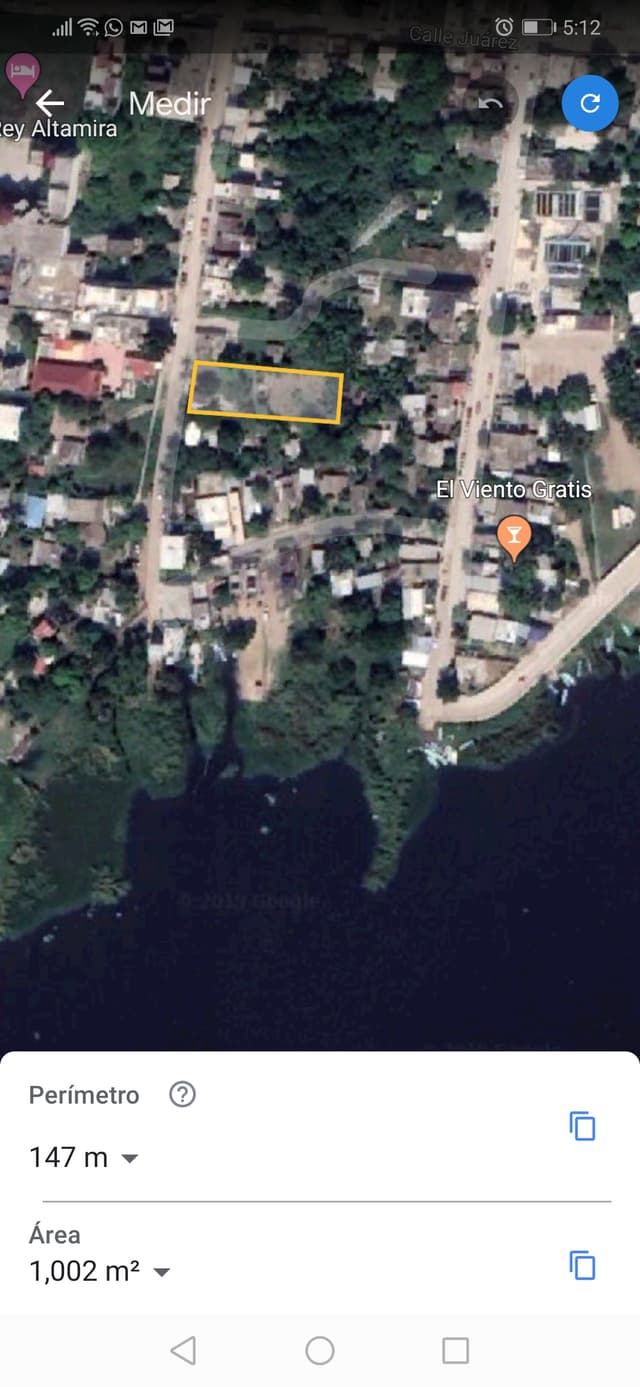Screen dimensions: 640x1387
Task: Tap the blue reset measurement button
Action: 590,103
